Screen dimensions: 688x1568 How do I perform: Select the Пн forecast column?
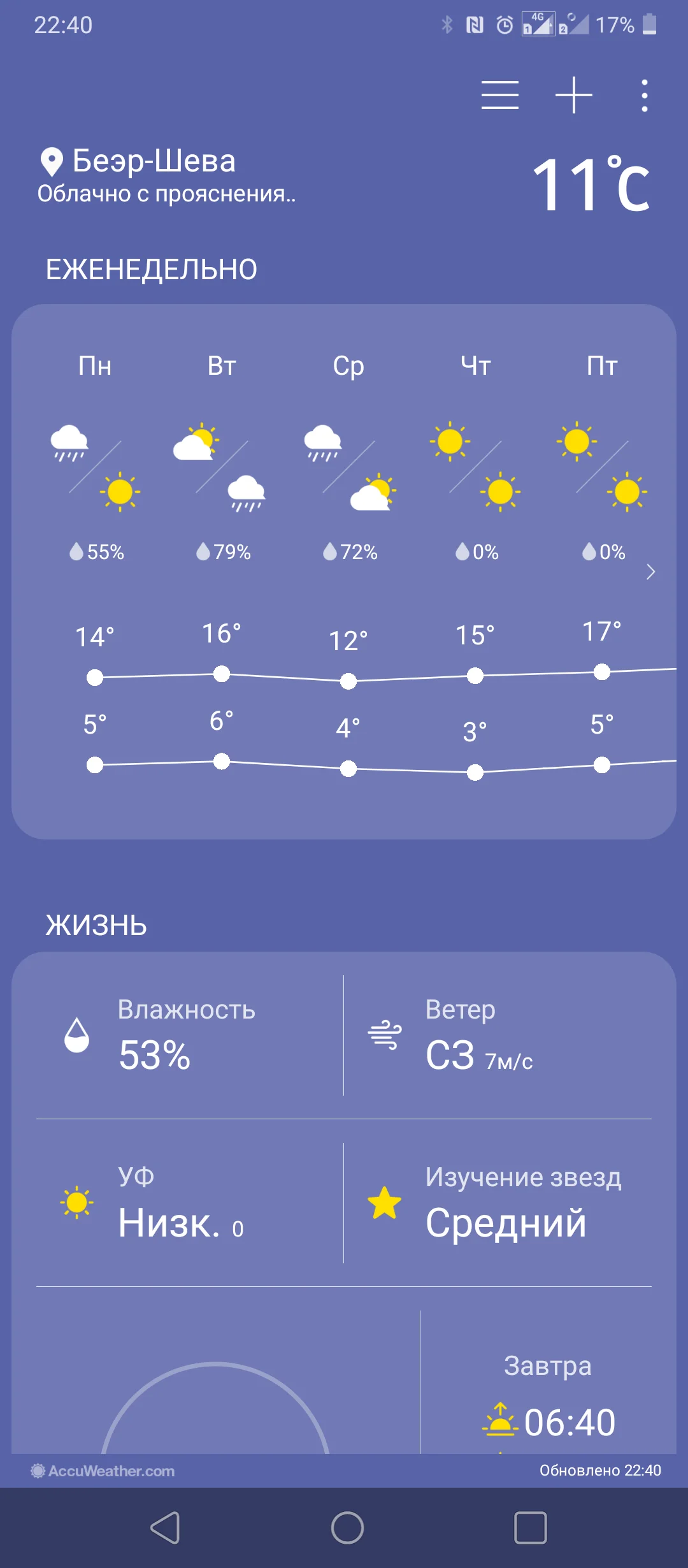tap(96, 365)
